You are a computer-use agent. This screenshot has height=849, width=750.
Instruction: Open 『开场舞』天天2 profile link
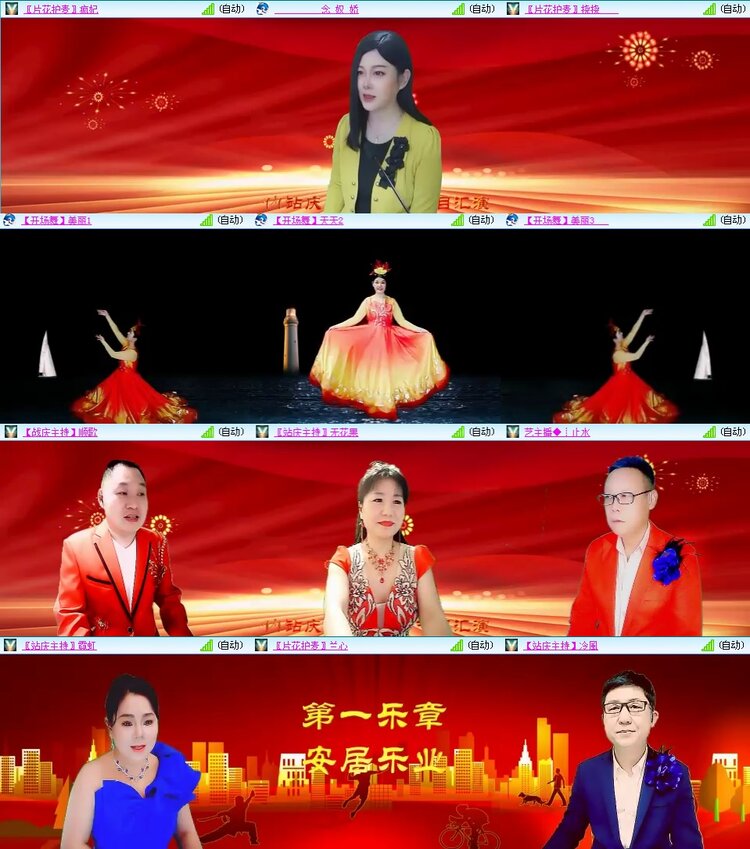tap(308, 222)
